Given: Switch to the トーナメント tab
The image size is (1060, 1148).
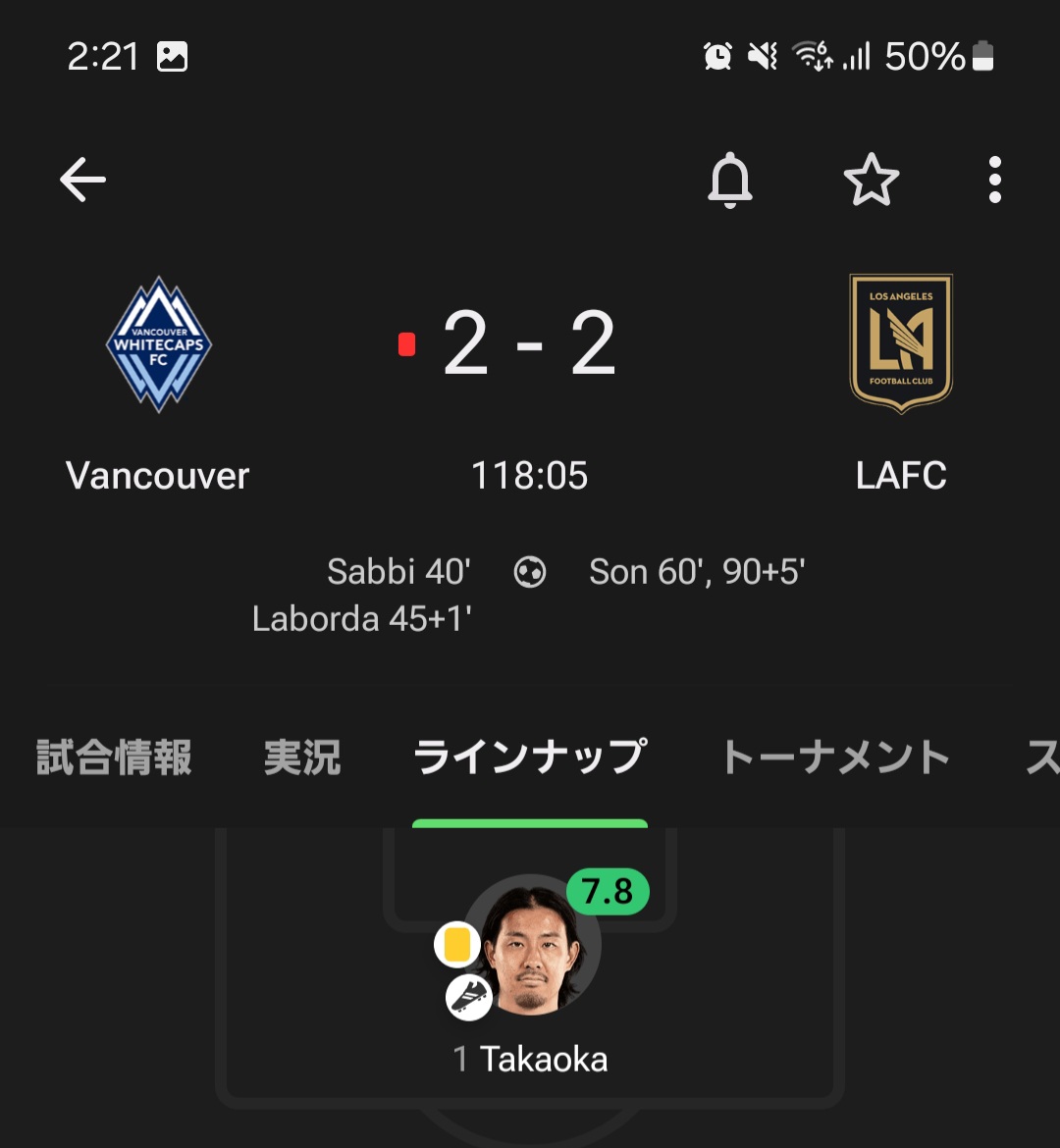Looking at the screenshot, I should [x=835, y=757].
